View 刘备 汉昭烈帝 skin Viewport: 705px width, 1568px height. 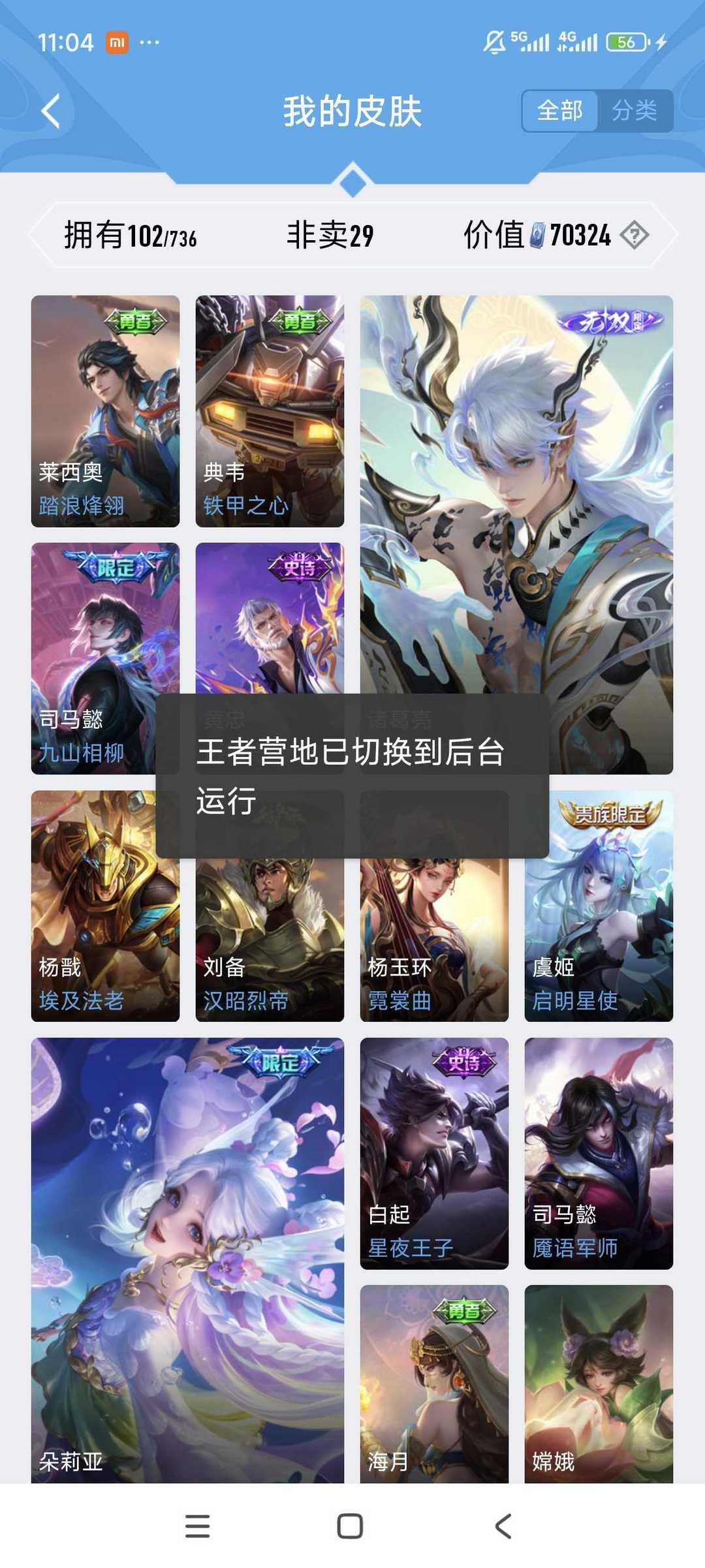click(270, 940)
